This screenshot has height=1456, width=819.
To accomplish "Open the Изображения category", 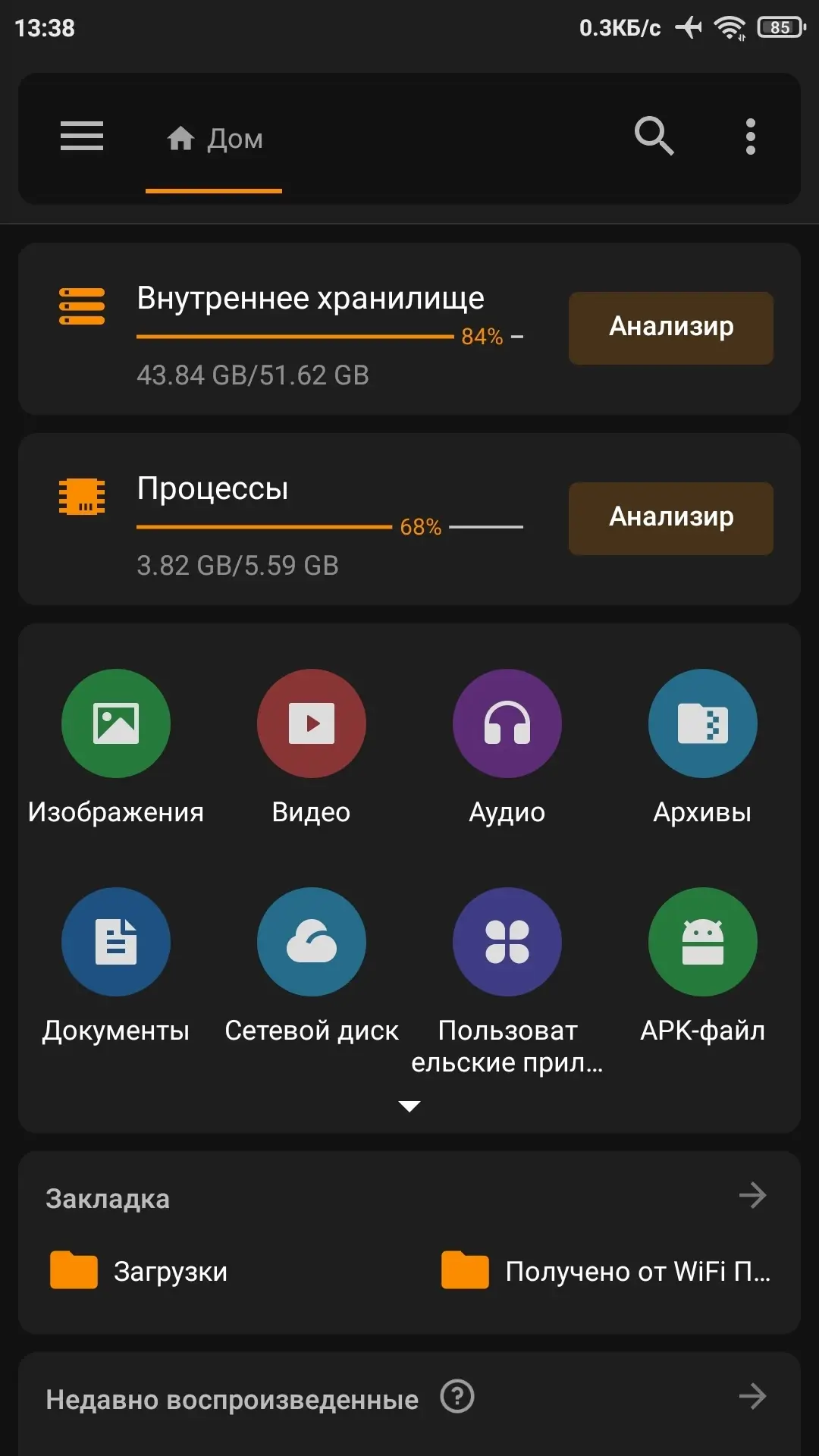I will click(x=116, y=723).
